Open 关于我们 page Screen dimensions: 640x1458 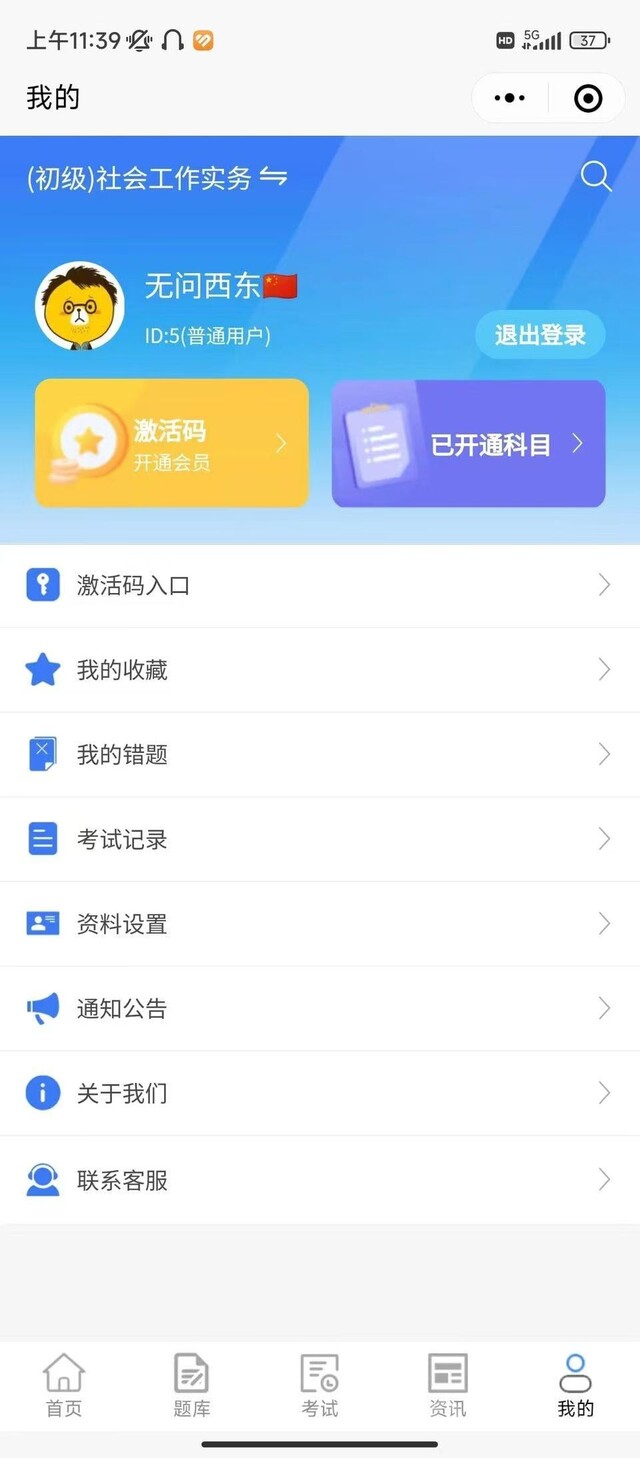(320, 1093)
